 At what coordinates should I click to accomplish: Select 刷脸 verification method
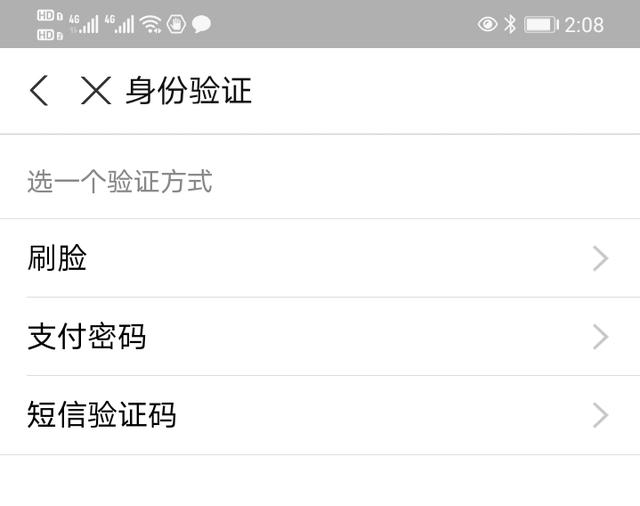tap(320, 259)
